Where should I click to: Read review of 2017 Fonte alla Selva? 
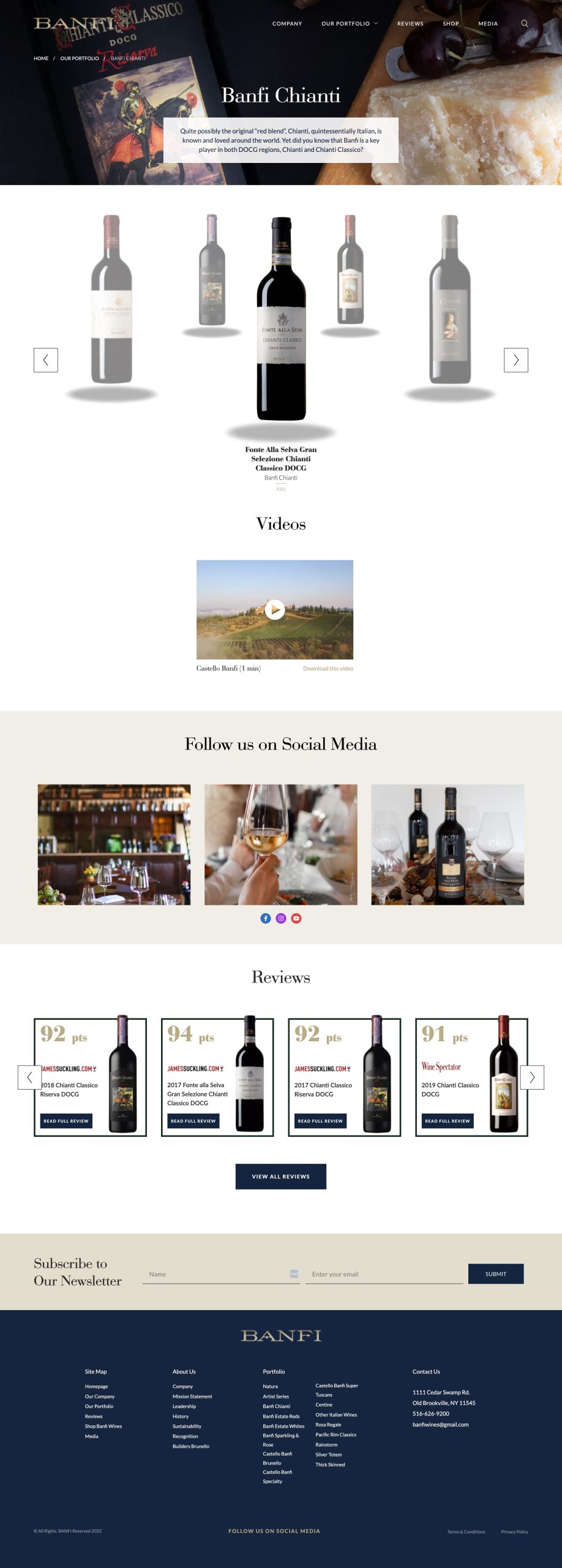tap(193, 1121)
